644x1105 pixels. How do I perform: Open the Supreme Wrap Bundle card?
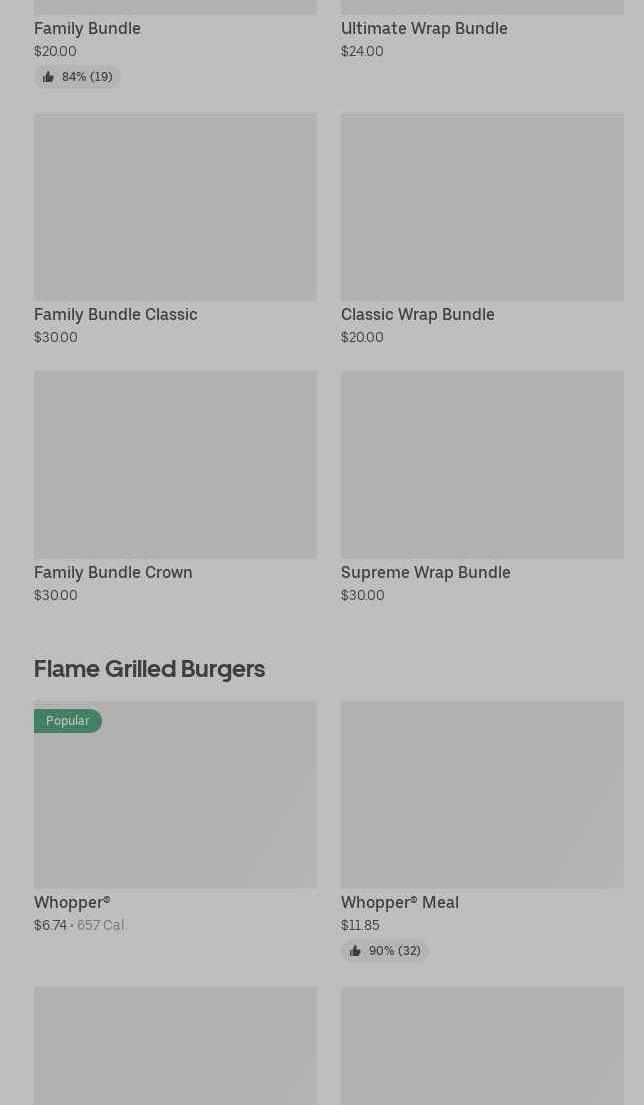[x=481, y=465]
